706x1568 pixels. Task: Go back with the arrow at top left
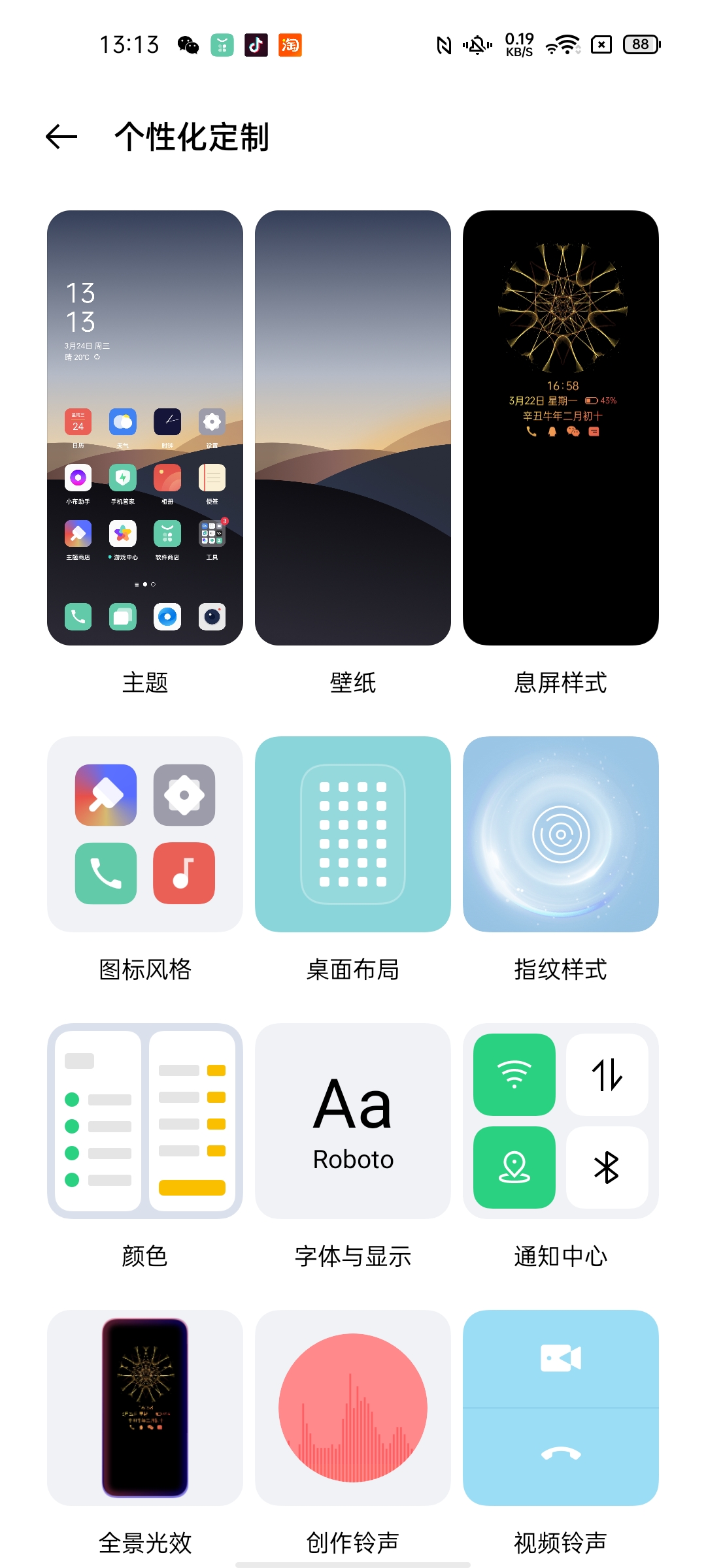pos(59,137)
